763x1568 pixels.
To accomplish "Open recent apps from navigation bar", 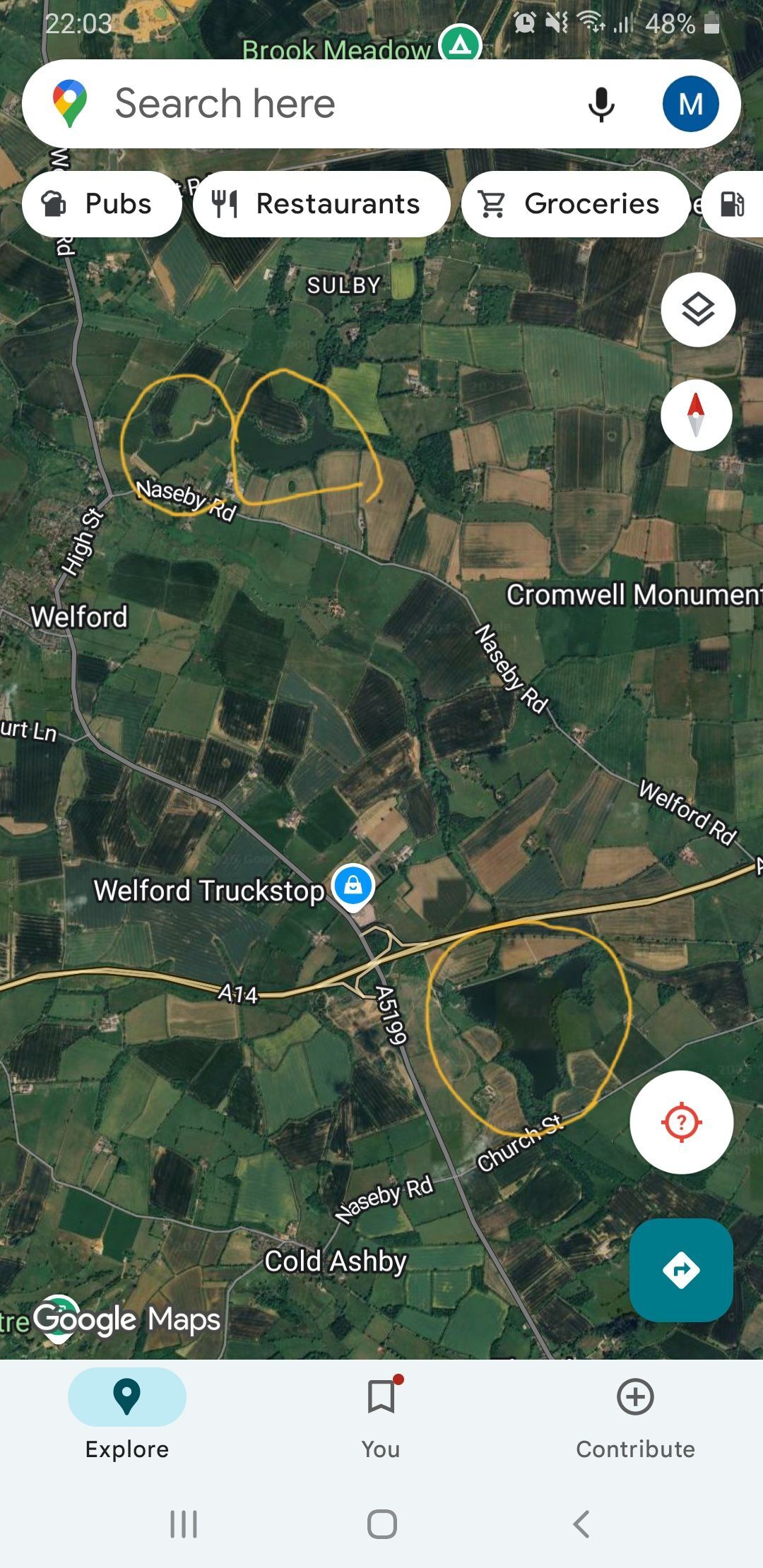I will click(184, 1524).
